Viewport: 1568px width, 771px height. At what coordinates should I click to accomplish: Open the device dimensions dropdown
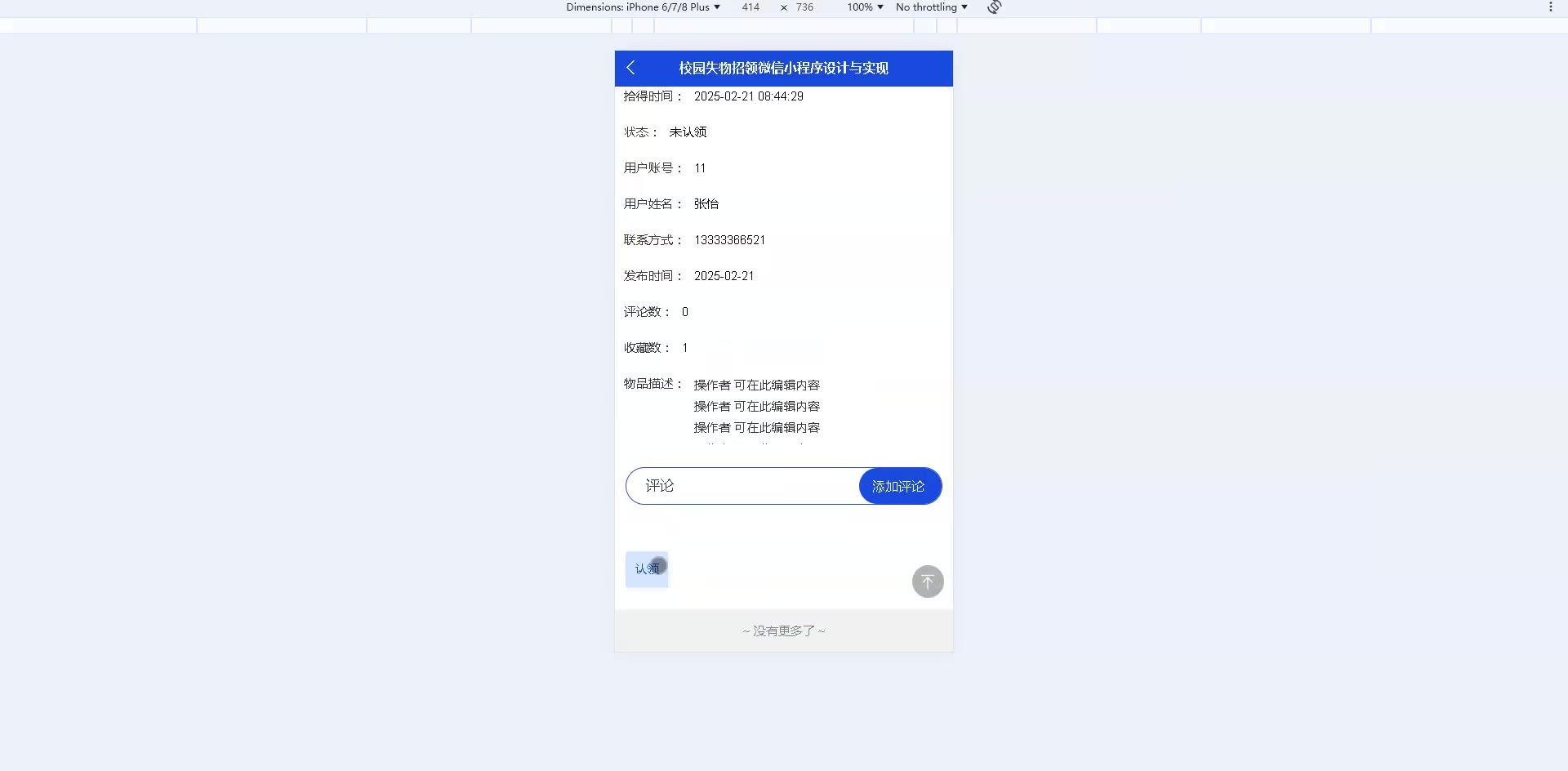643,7
